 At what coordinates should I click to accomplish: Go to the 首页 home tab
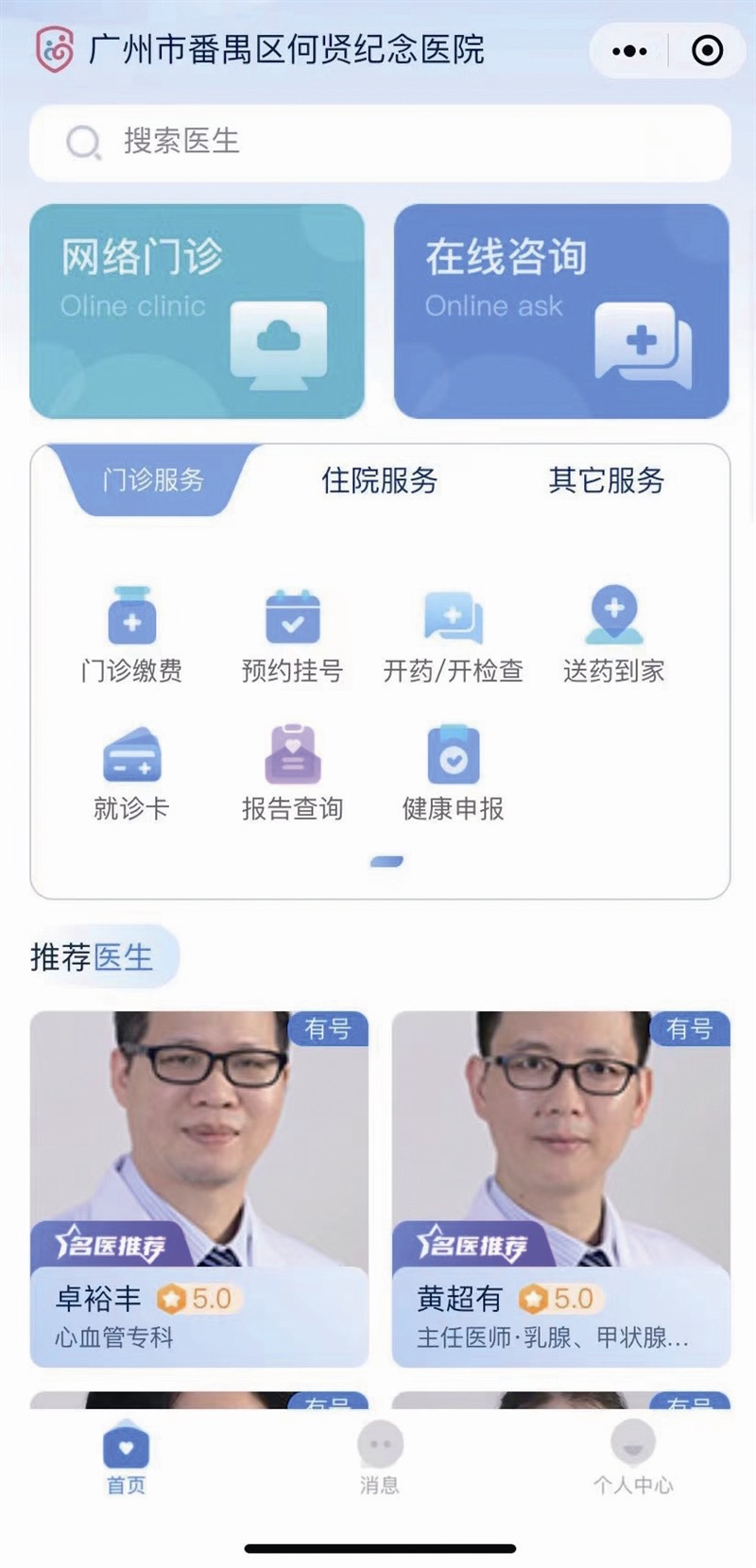pos(126,1458)
